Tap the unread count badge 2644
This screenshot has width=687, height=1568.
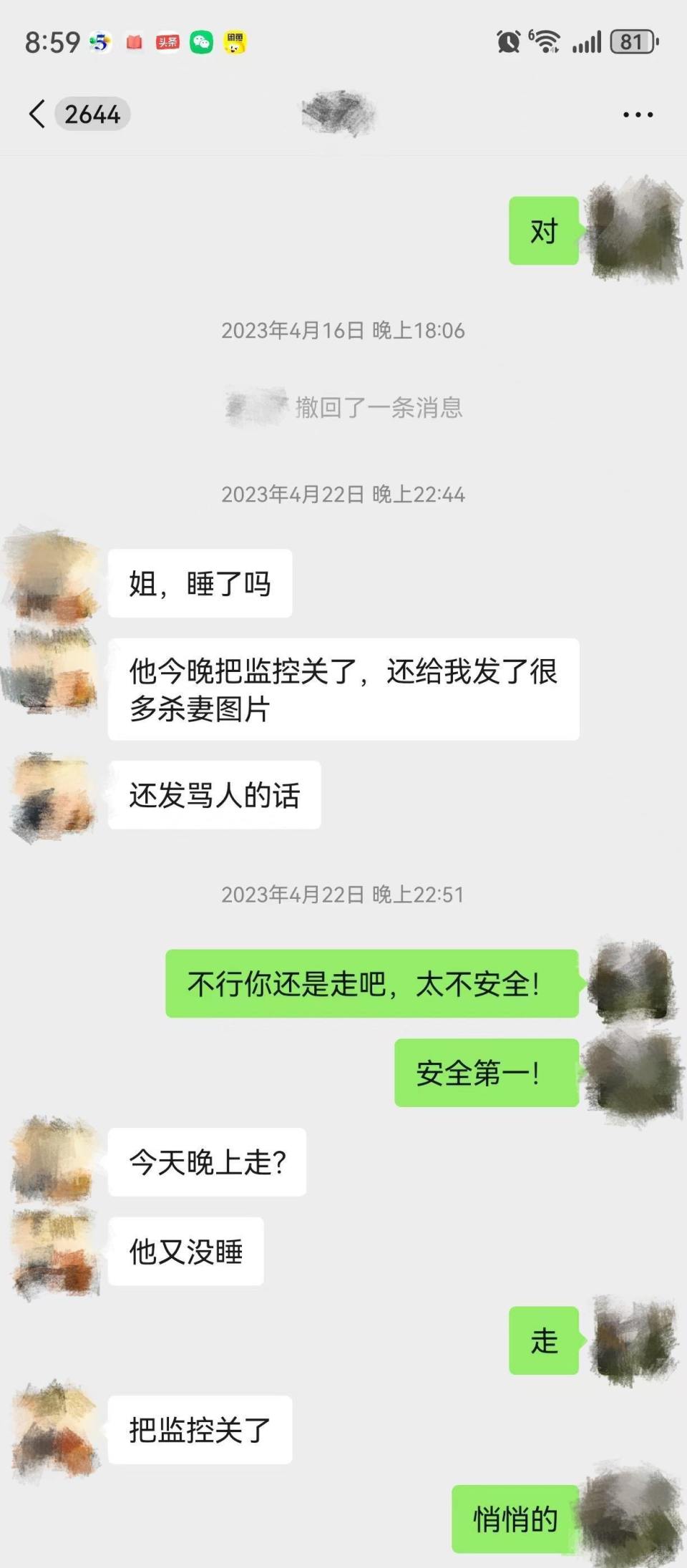[92, 115]
